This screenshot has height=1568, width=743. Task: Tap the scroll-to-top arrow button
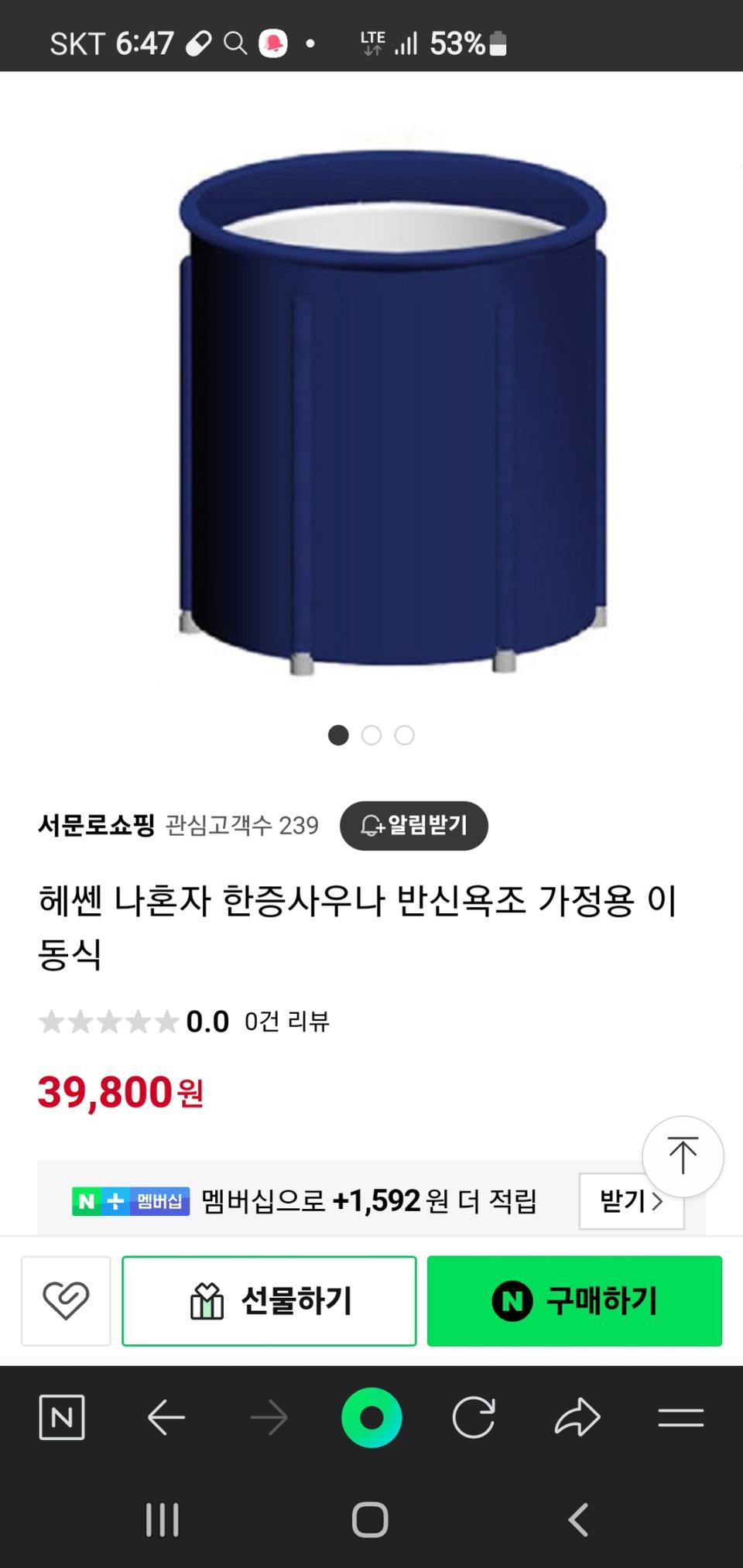click(683, 1155)
